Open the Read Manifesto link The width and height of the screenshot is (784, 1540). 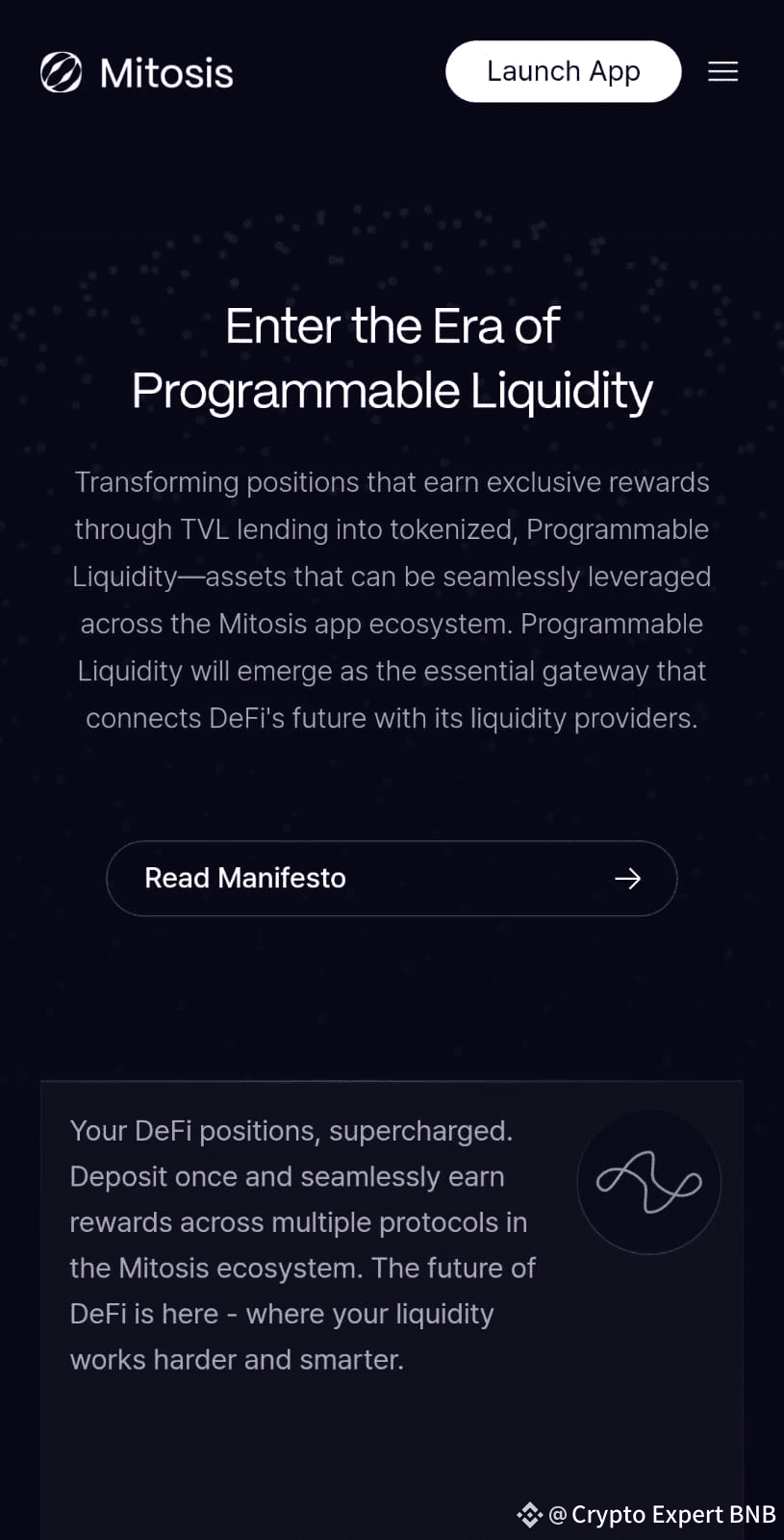[x=392, y=878]
